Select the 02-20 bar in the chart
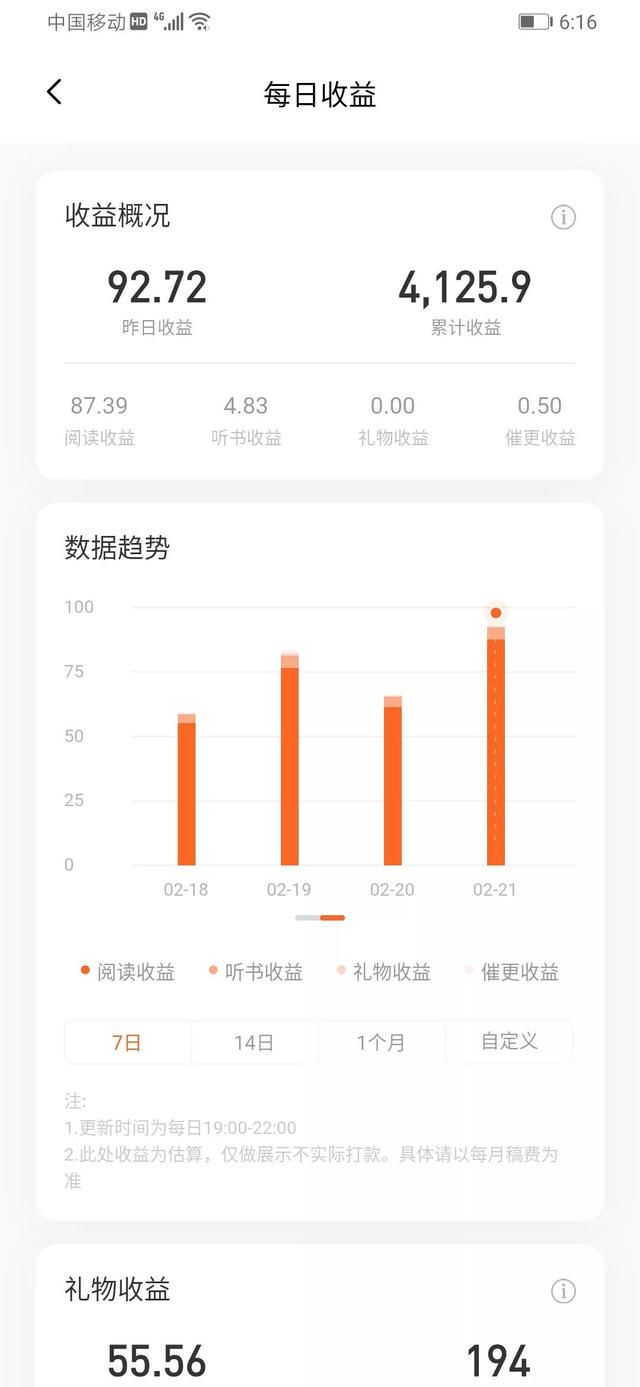 pos(392,780)
